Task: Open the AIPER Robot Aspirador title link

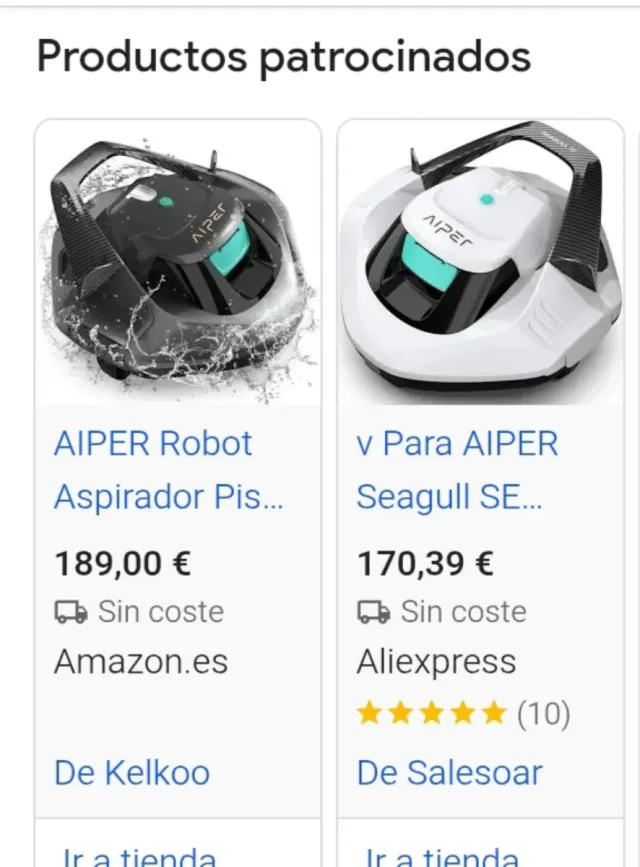Action: coord(168,470)
